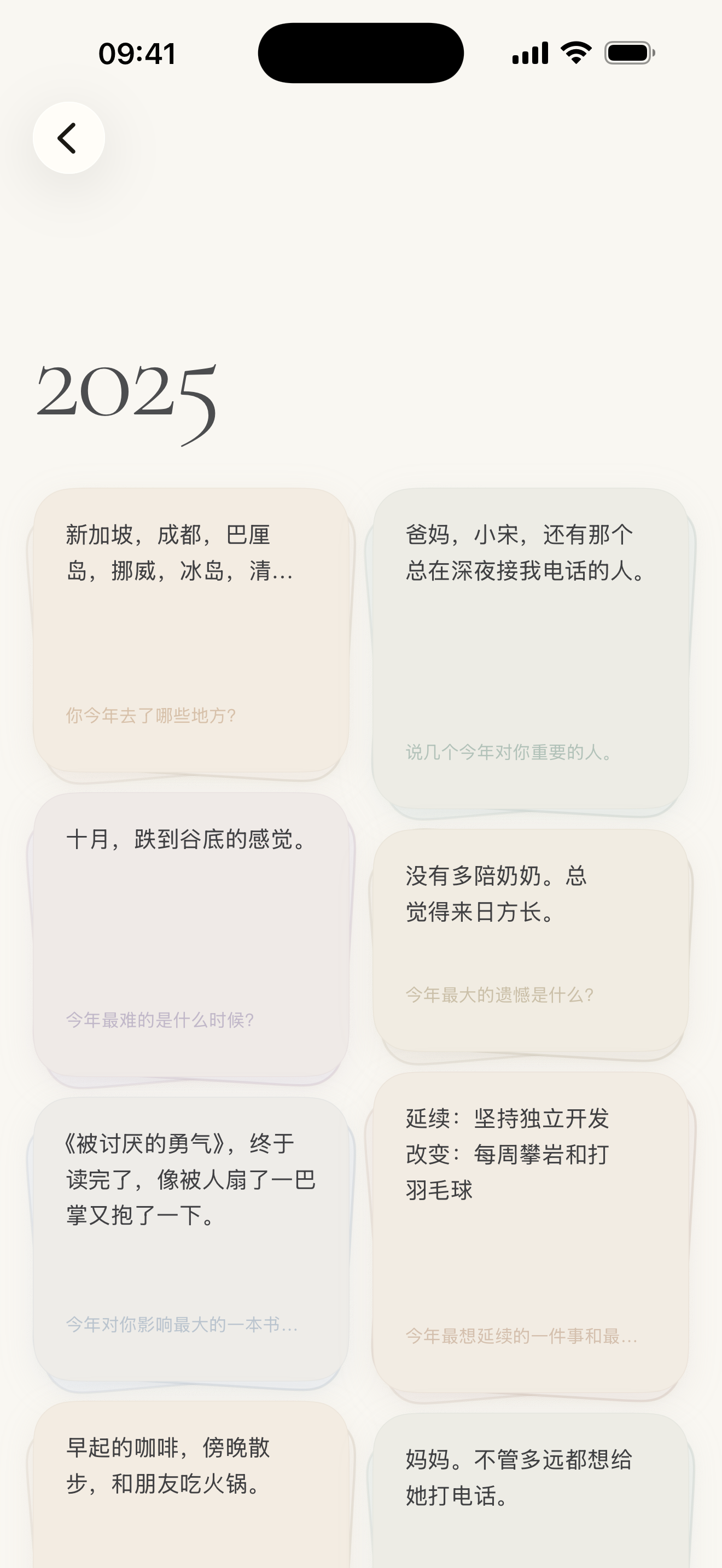Go back using the back arrow
The width and height of the screenshot is (722, 1568).
(x=69, y=138)
